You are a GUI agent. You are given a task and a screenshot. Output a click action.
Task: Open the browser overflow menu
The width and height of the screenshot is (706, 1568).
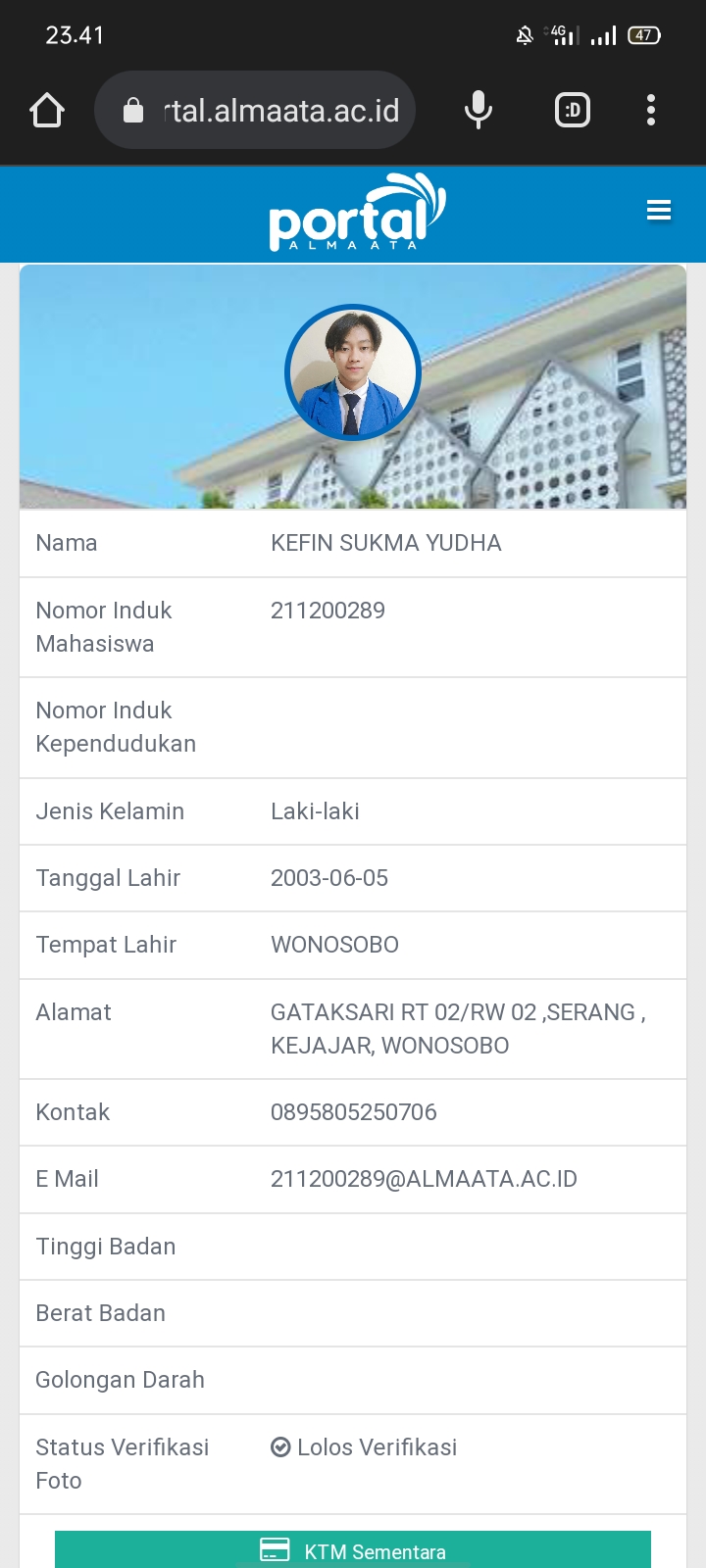coord(651,111)
